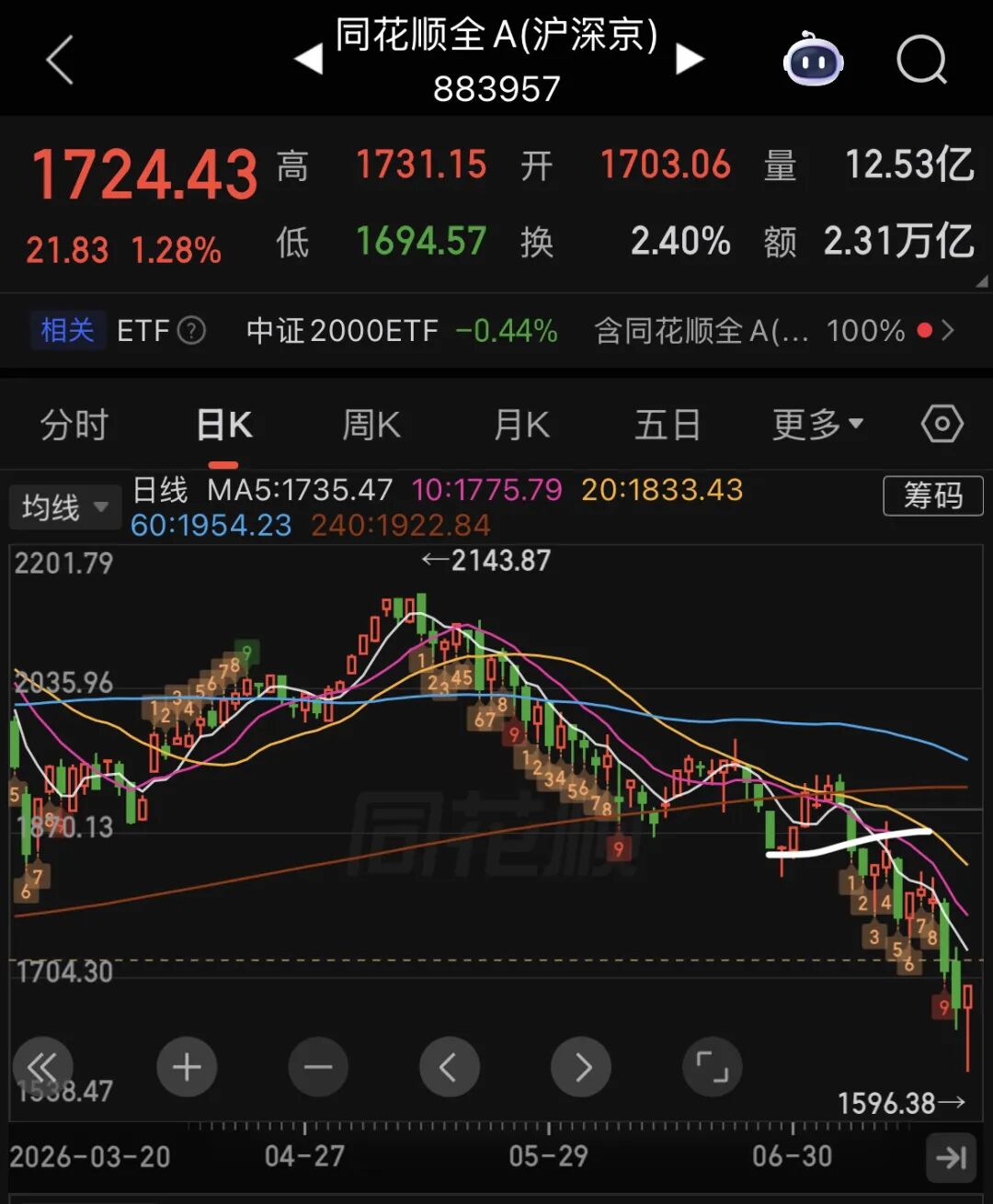Zoom out the chart with minus button

pos(318,1067)
